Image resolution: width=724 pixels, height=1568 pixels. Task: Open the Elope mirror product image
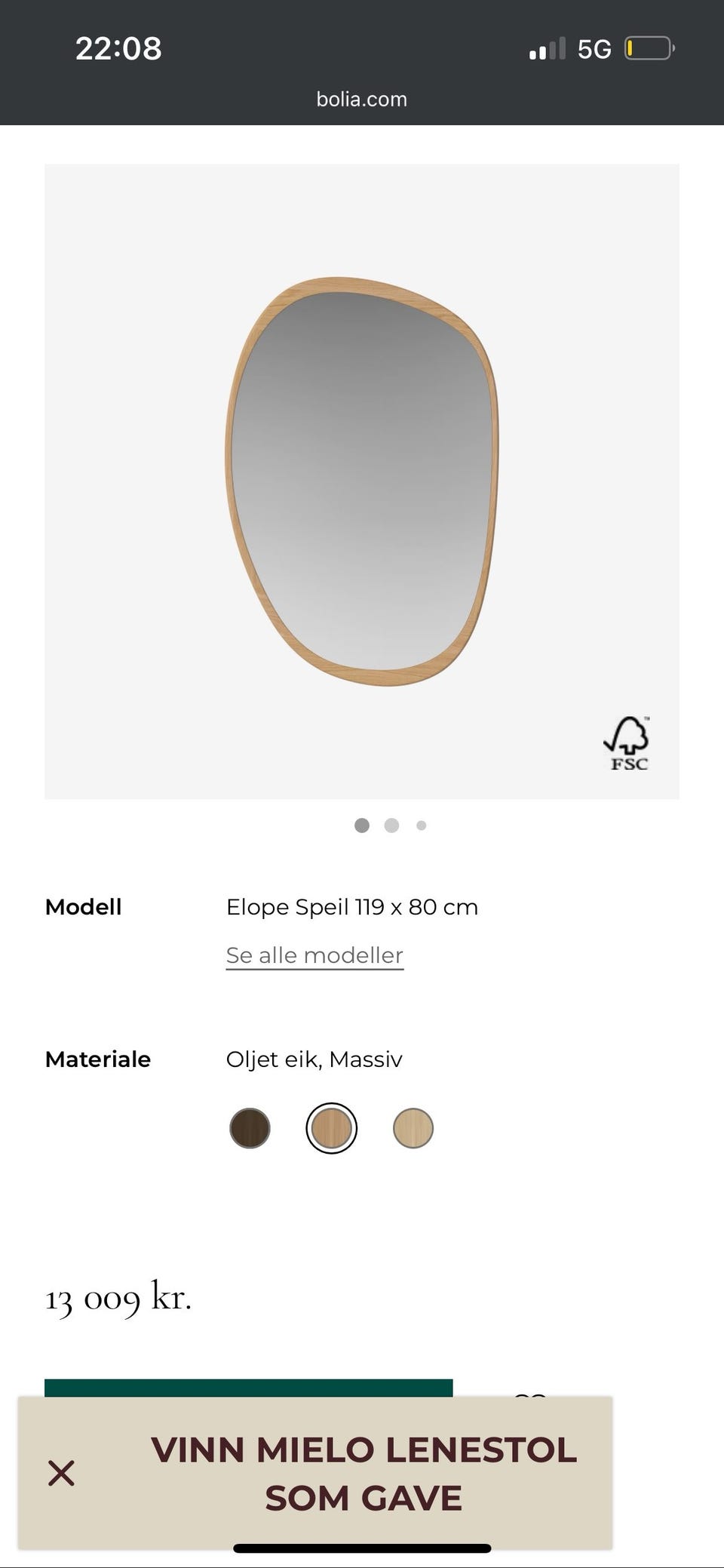coord(362,481)
